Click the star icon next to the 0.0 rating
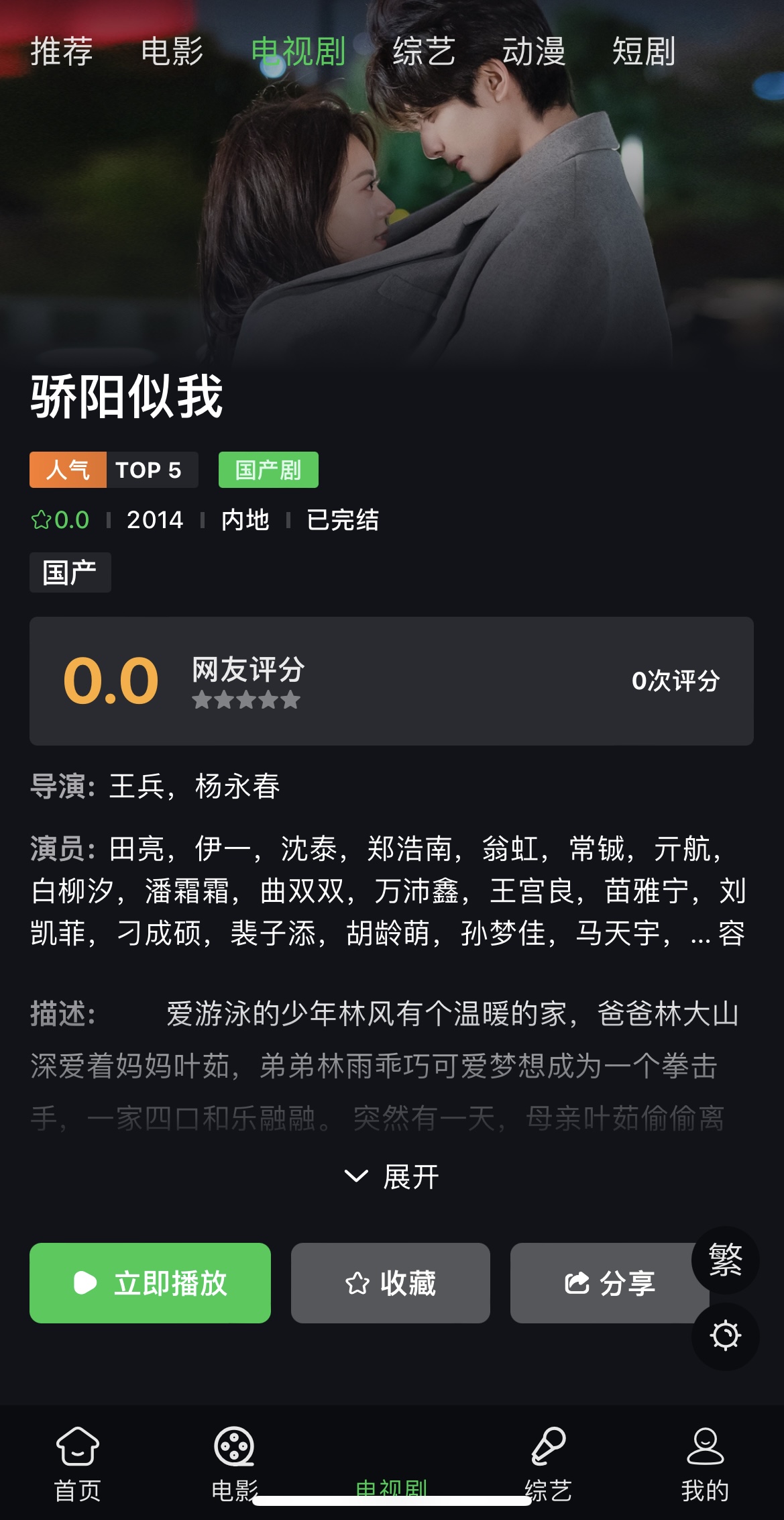Image resolution: width=784 pixels, height=1520 pixels. point(42,519)
